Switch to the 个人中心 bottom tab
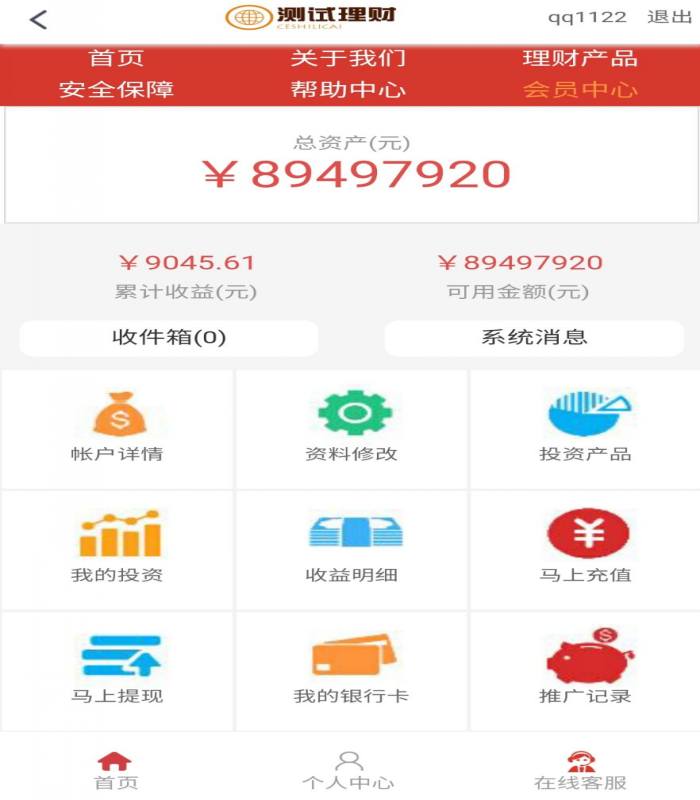This screenshot has height=800, width=700. (348, 771)
